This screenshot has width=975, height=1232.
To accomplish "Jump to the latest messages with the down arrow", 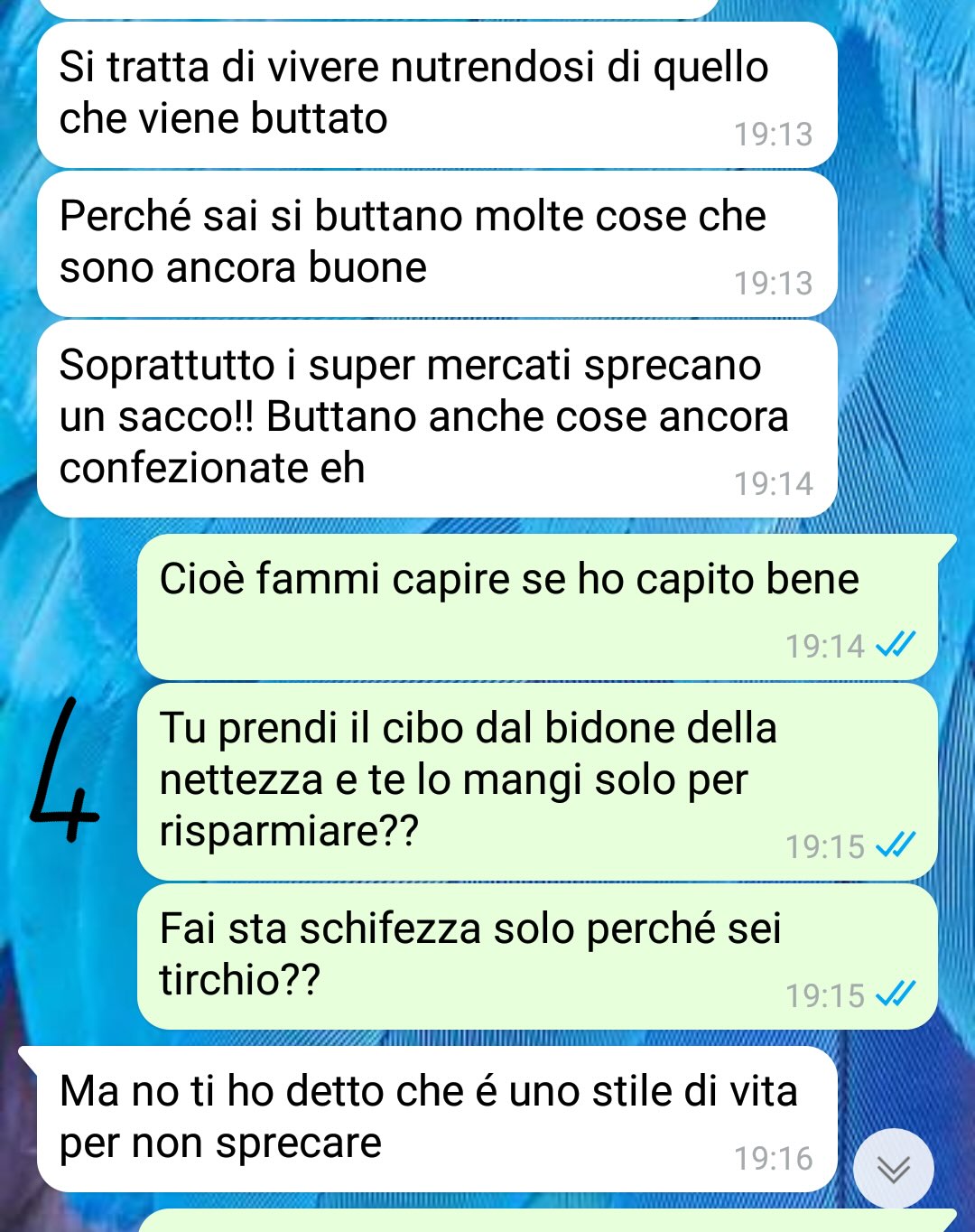I will point(894,1169).
